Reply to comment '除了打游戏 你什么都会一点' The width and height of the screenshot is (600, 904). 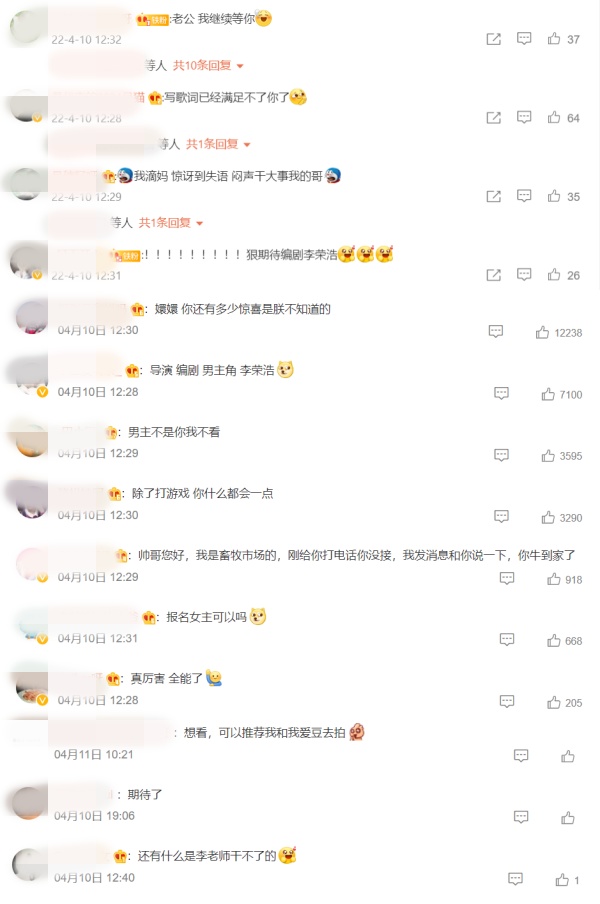click(x=502, y=517)
